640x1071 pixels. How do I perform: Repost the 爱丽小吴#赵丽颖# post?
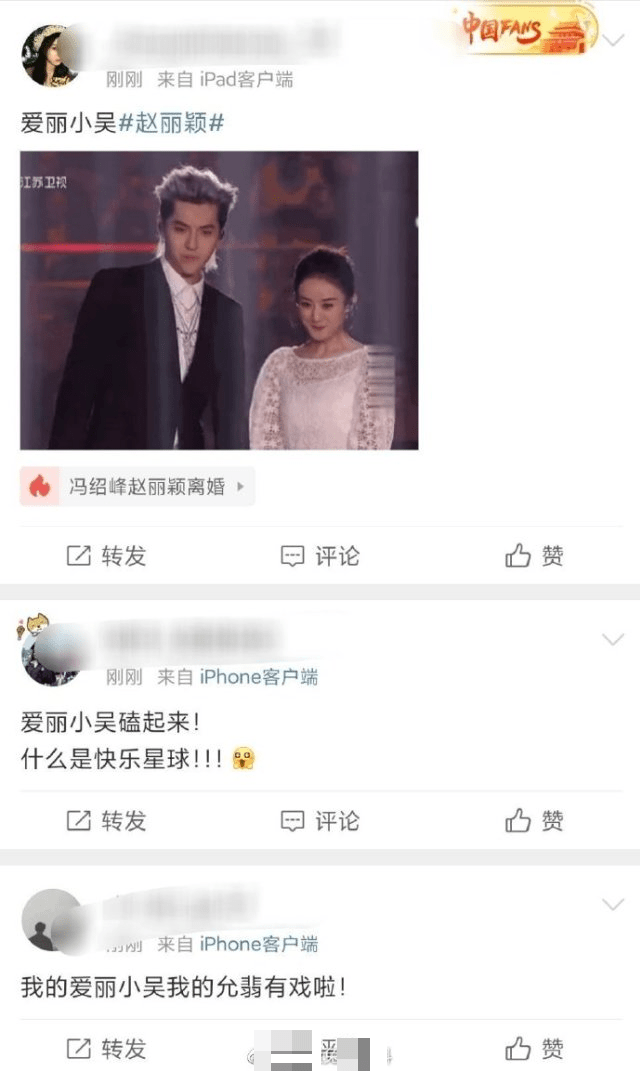[106, 556]
